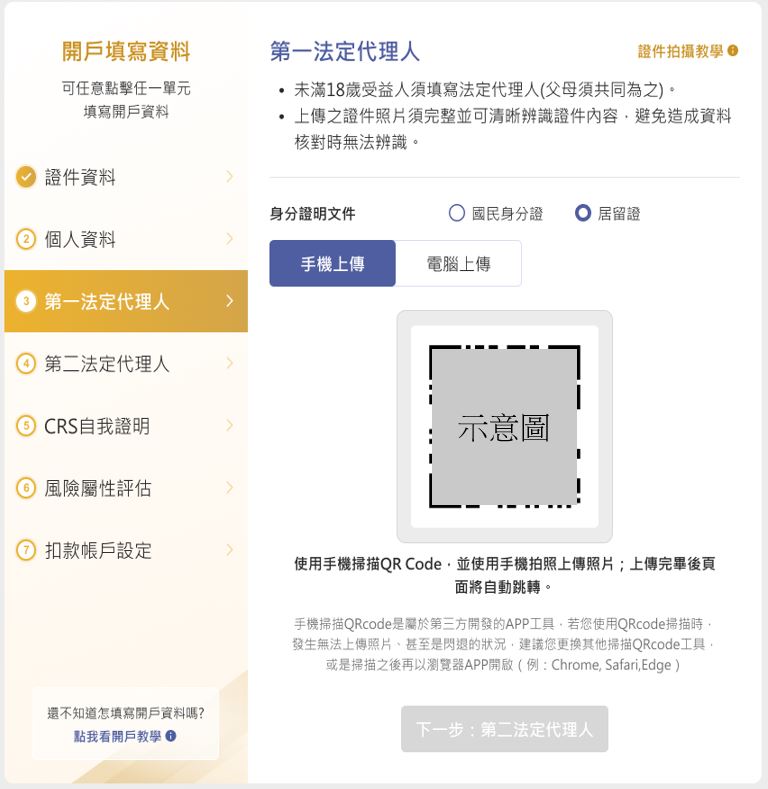Open the 扣款帳戶設定 section
Screen dimensions: 768x789
(x=125, y=550)
